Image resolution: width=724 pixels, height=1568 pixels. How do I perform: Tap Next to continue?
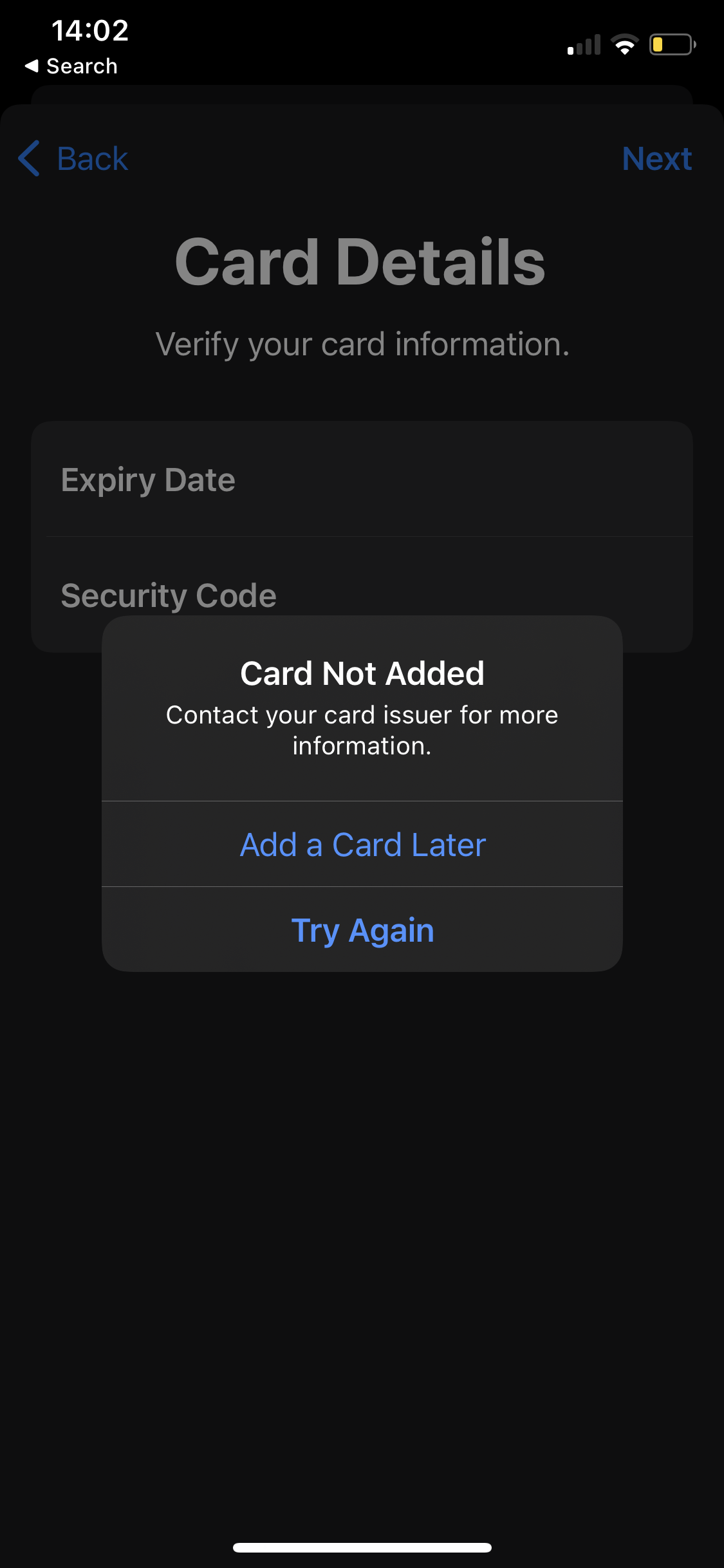click(656, 158)
